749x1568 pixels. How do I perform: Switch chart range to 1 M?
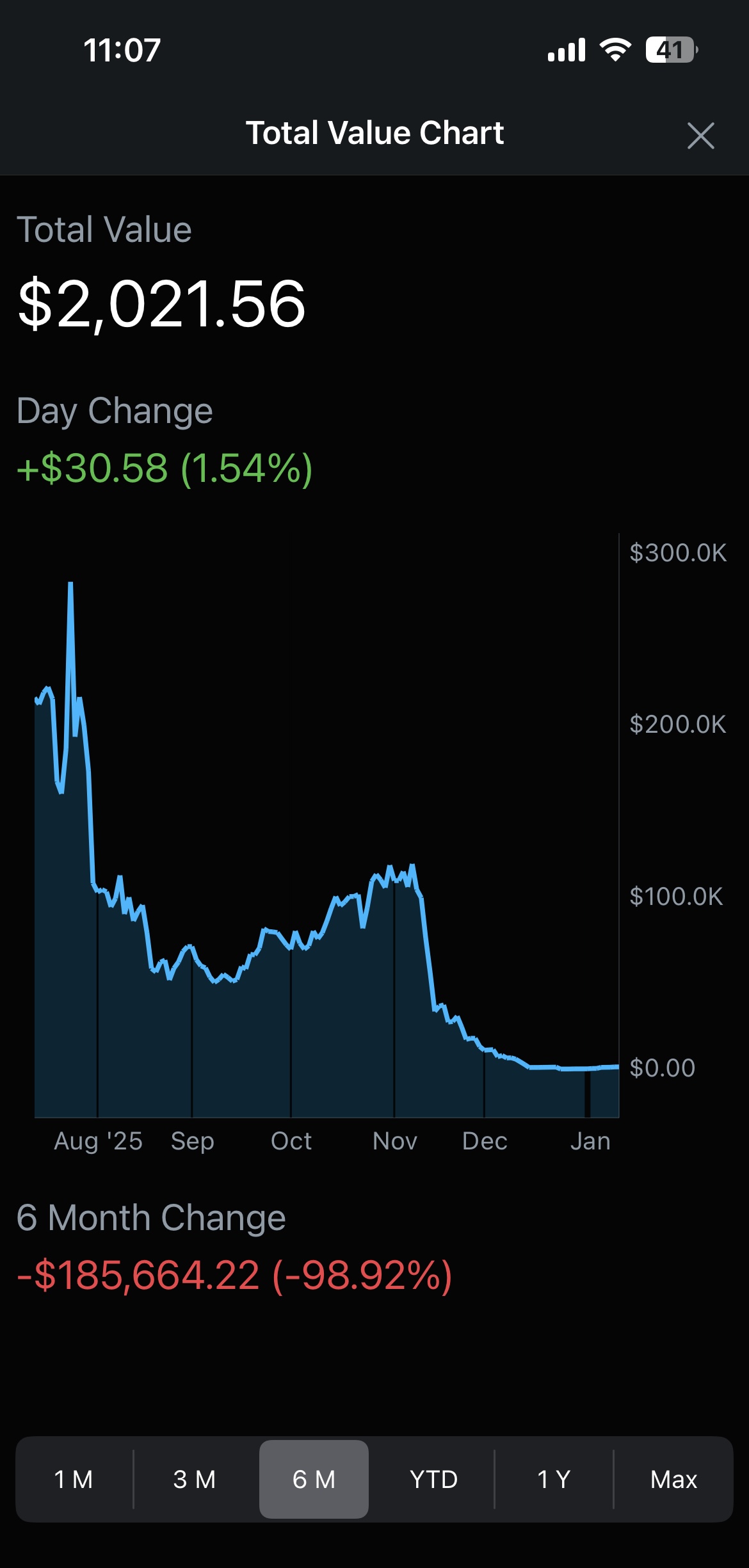74,1479
